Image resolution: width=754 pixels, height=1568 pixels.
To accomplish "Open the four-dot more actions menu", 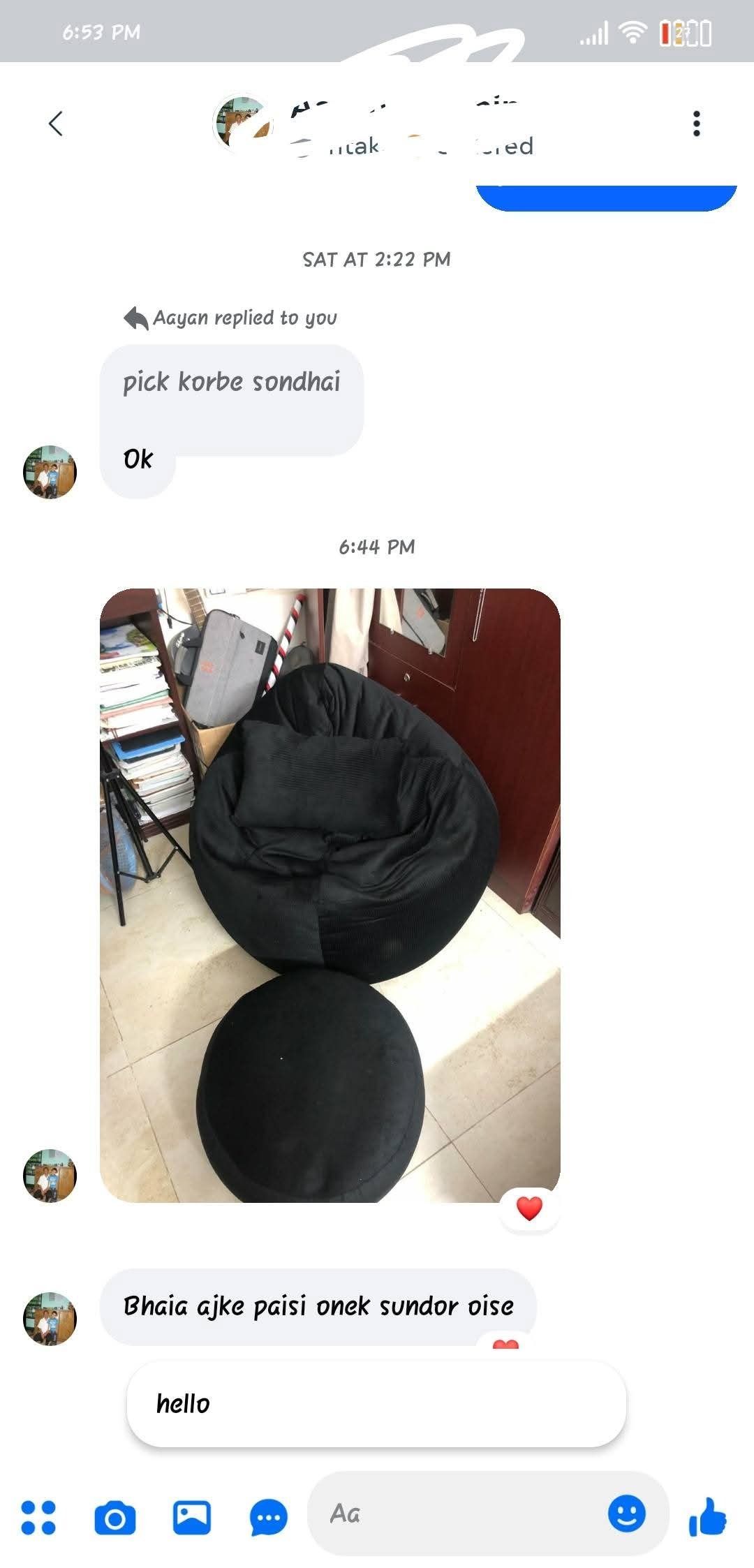I will [x=38, y=1517].
